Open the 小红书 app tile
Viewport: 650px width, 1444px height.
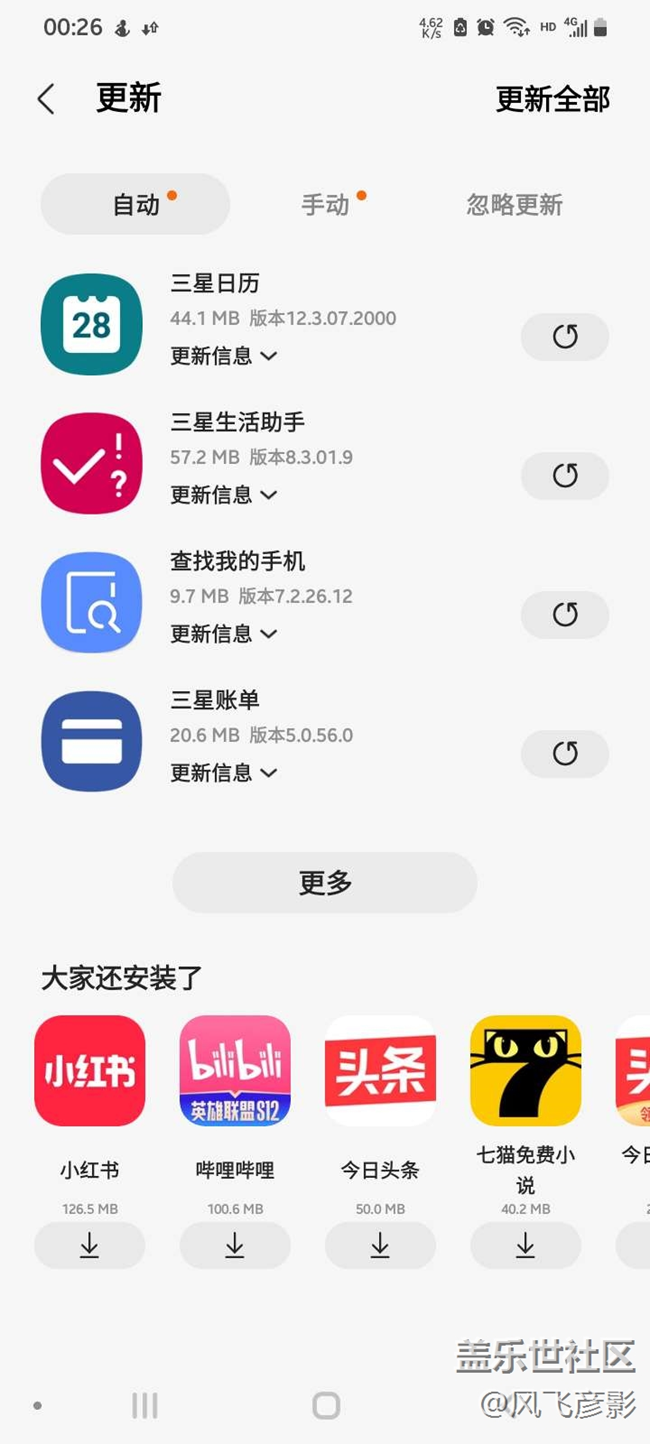pos(90,1071)
